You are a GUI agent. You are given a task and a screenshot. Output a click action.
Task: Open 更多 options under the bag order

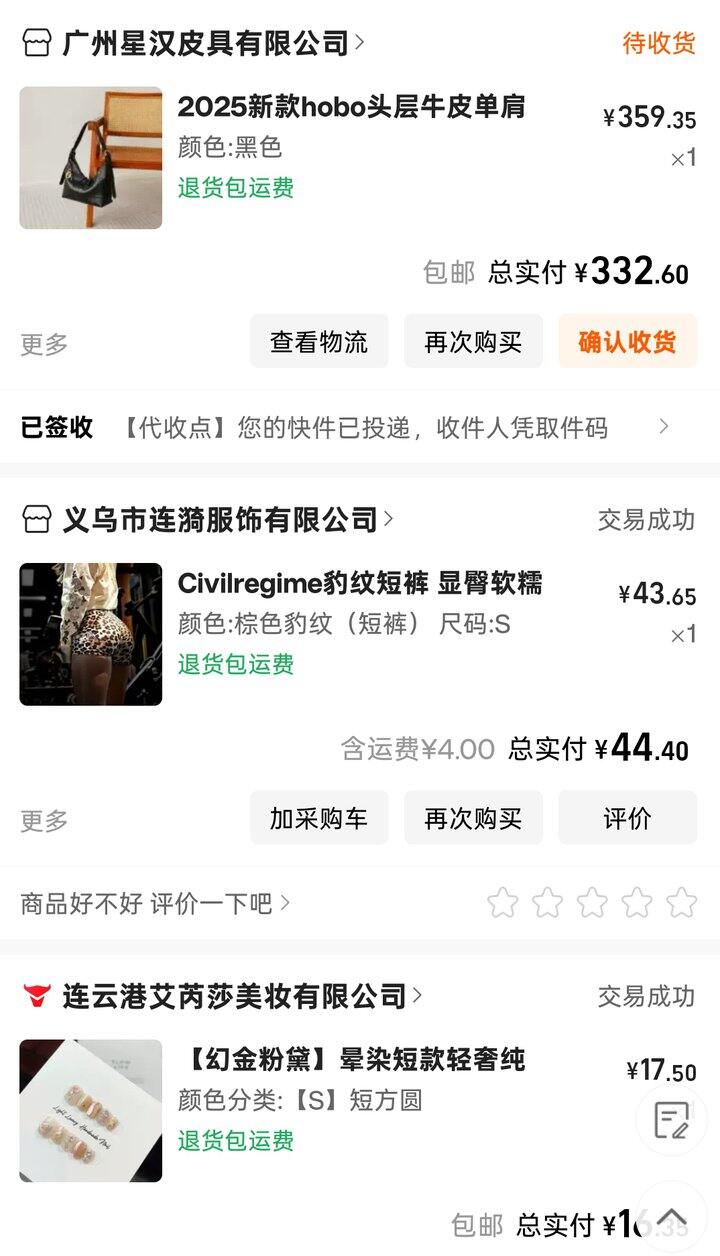pyautogui.click(x=44, y=344)
